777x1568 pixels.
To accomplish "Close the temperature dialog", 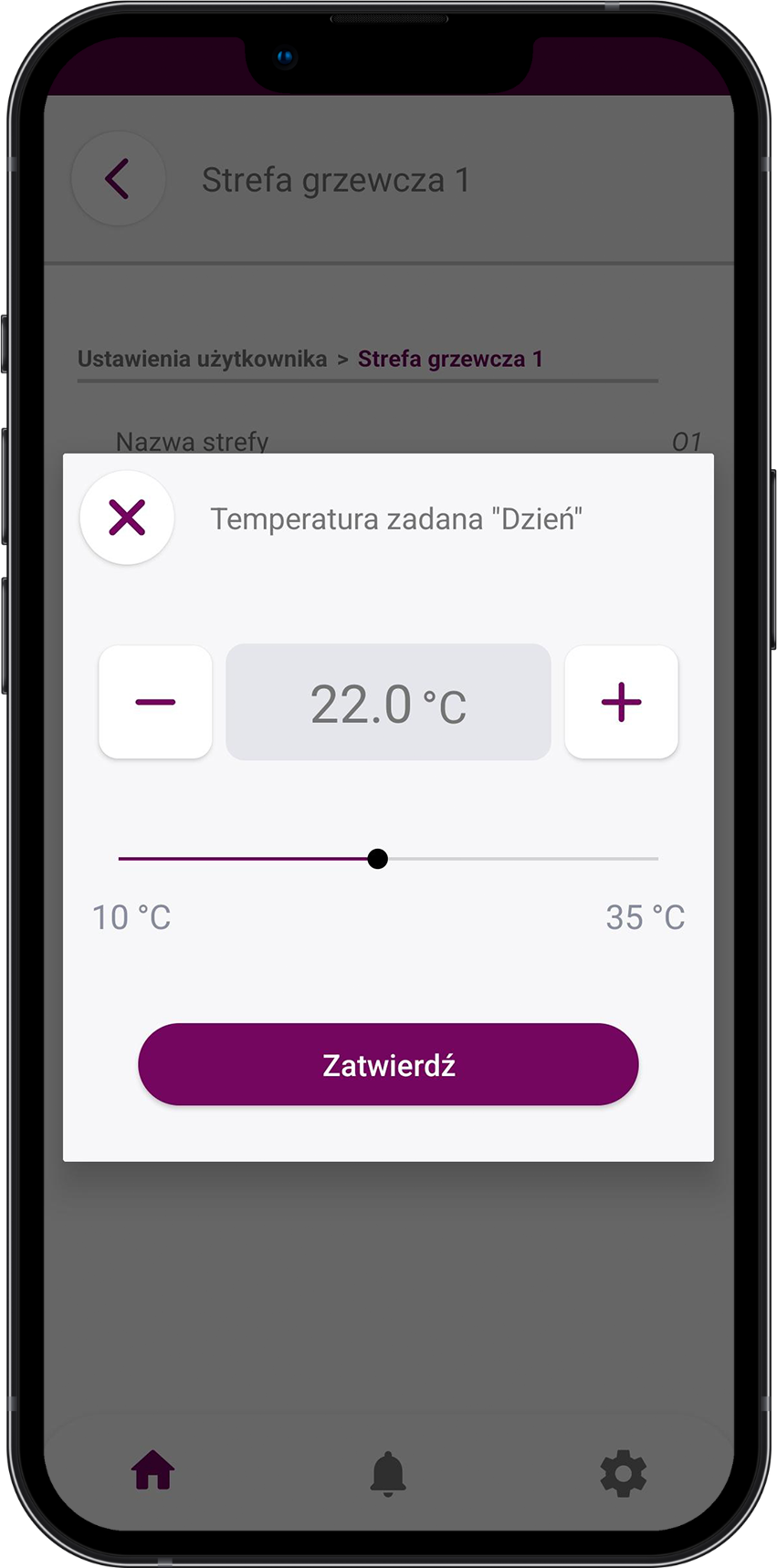I will click(x=127, y=517).
